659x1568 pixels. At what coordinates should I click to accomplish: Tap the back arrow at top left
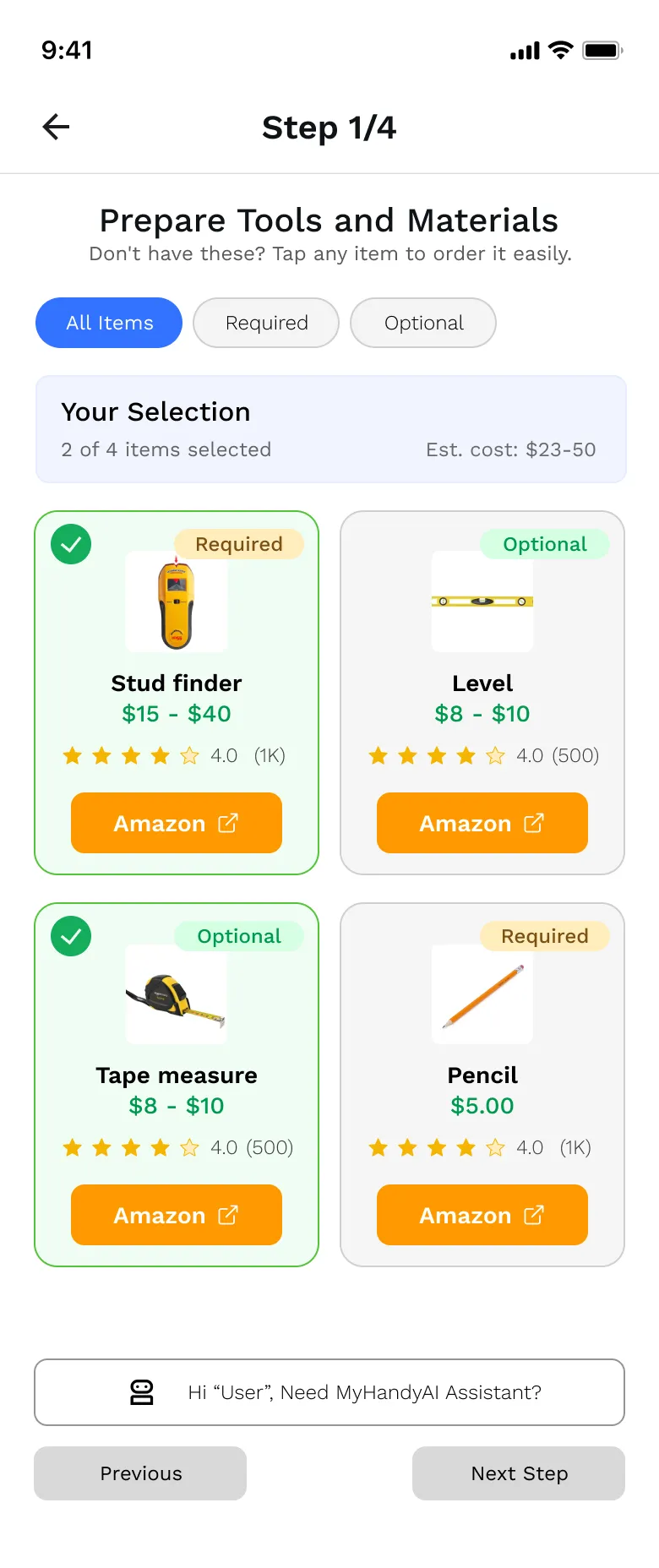[x=54, y=127]
